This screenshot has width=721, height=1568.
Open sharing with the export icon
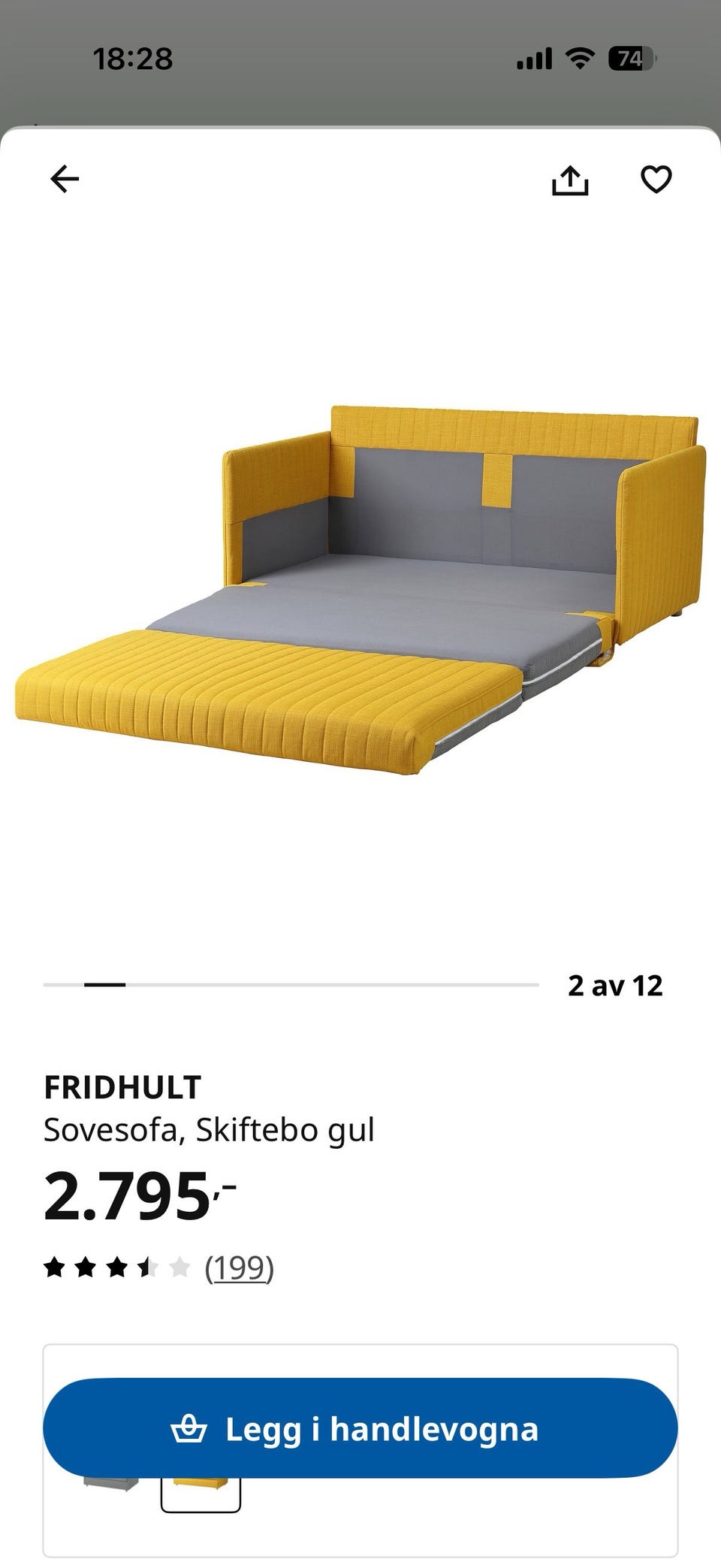(x=572, y=179)
